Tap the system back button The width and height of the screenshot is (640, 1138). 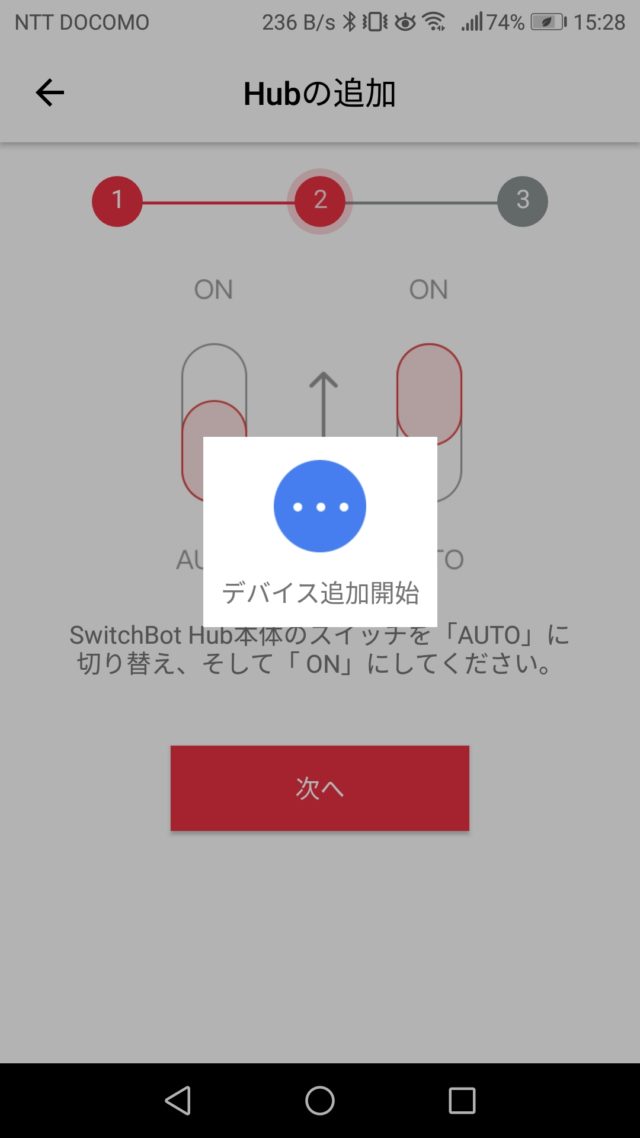(178, 1100)
